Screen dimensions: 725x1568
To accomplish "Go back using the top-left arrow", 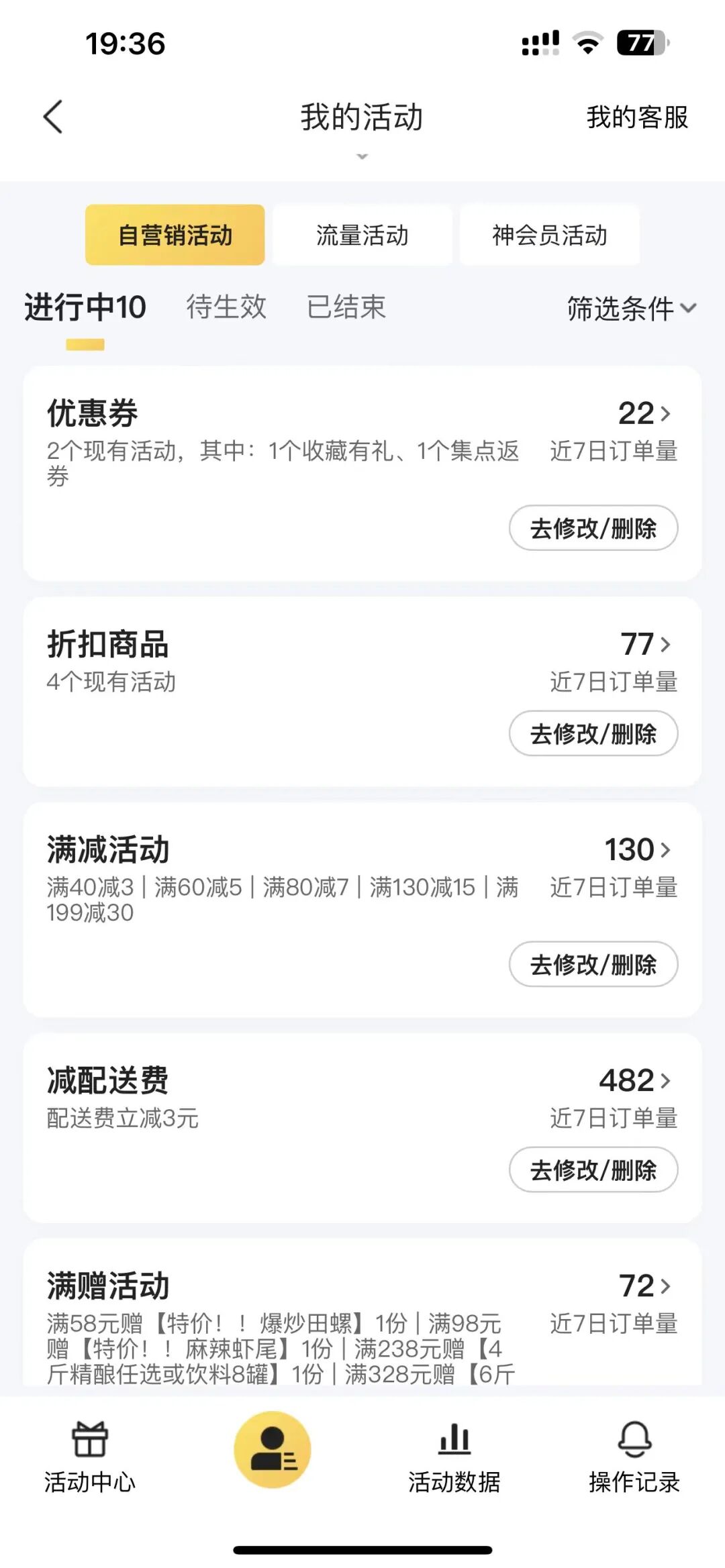I will coord(53,117).
